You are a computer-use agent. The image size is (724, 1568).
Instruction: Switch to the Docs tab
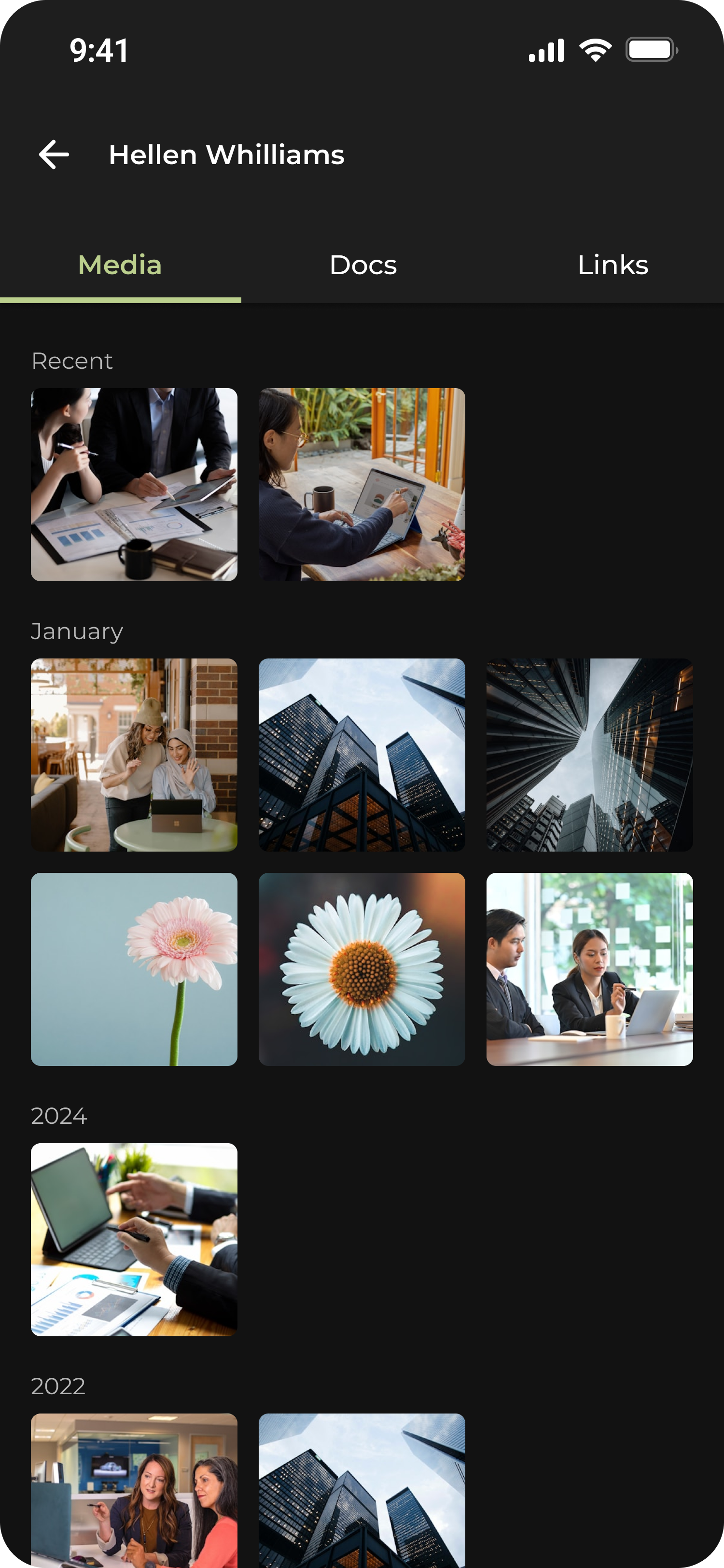(362, 266)
